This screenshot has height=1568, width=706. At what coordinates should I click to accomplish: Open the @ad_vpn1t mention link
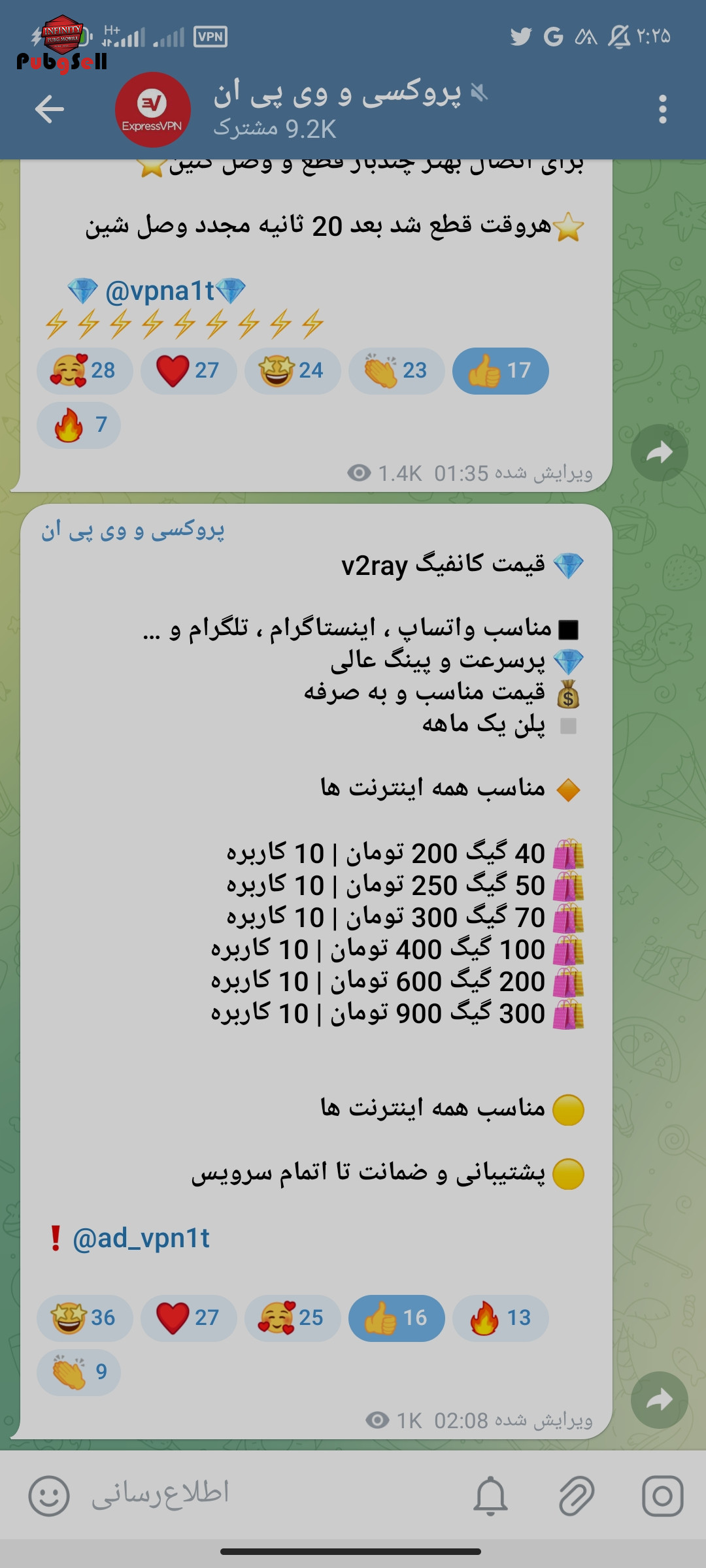(141, 1238)
